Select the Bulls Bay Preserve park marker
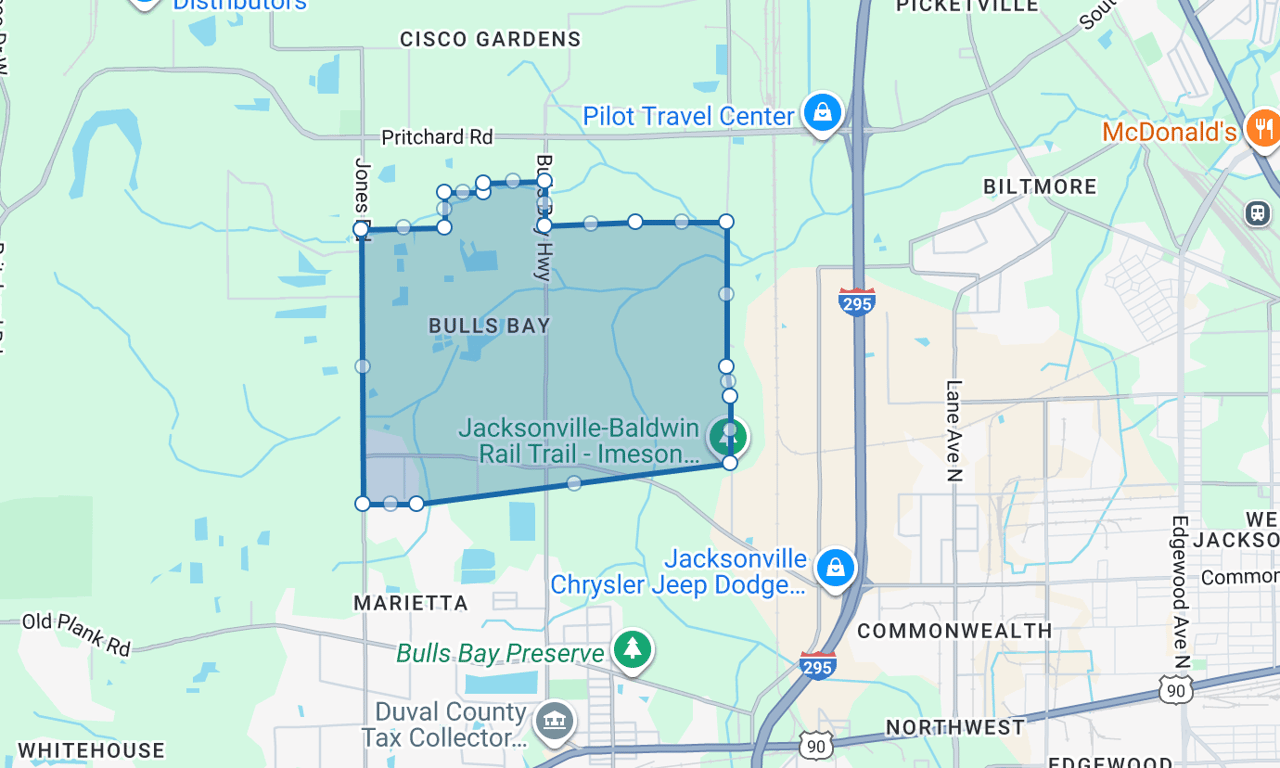This screenshot has width=1280, height=768. [632, 650]
